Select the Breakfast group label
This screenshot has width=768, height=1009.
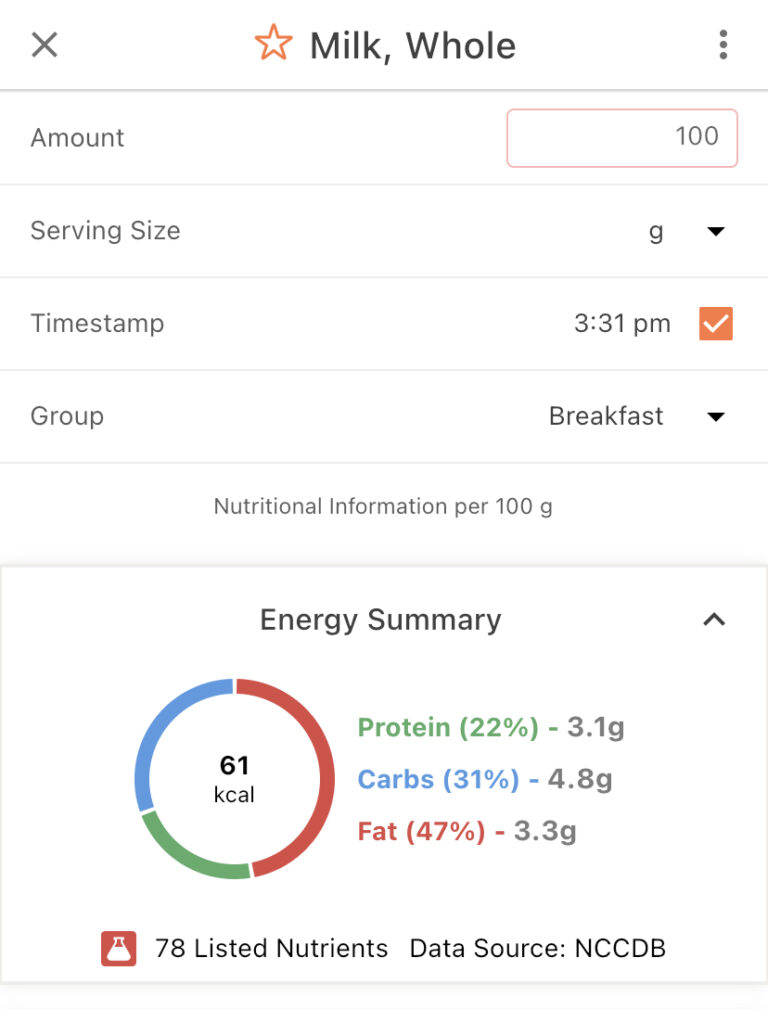pos(606,416)
